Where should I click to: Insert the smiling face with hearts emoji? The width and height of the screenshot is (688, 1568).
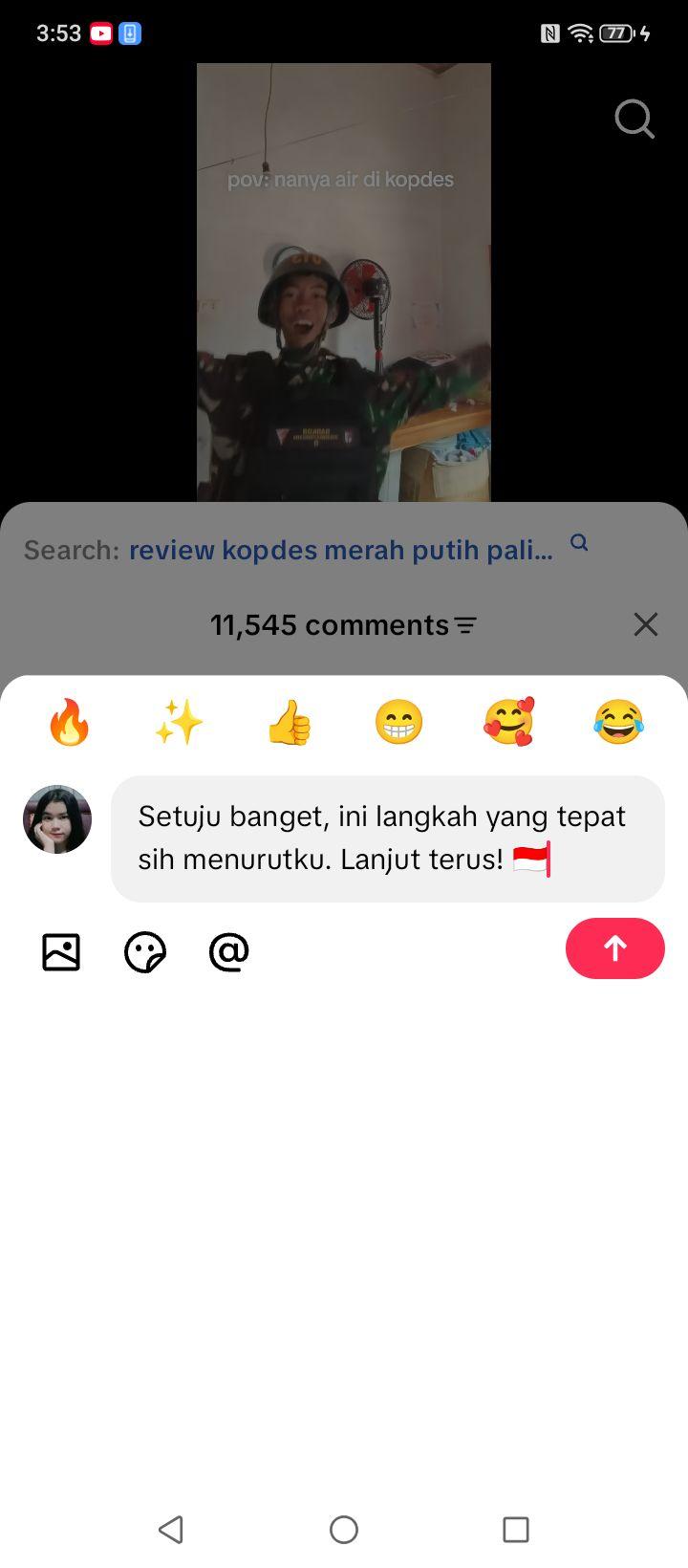[508, 722]
